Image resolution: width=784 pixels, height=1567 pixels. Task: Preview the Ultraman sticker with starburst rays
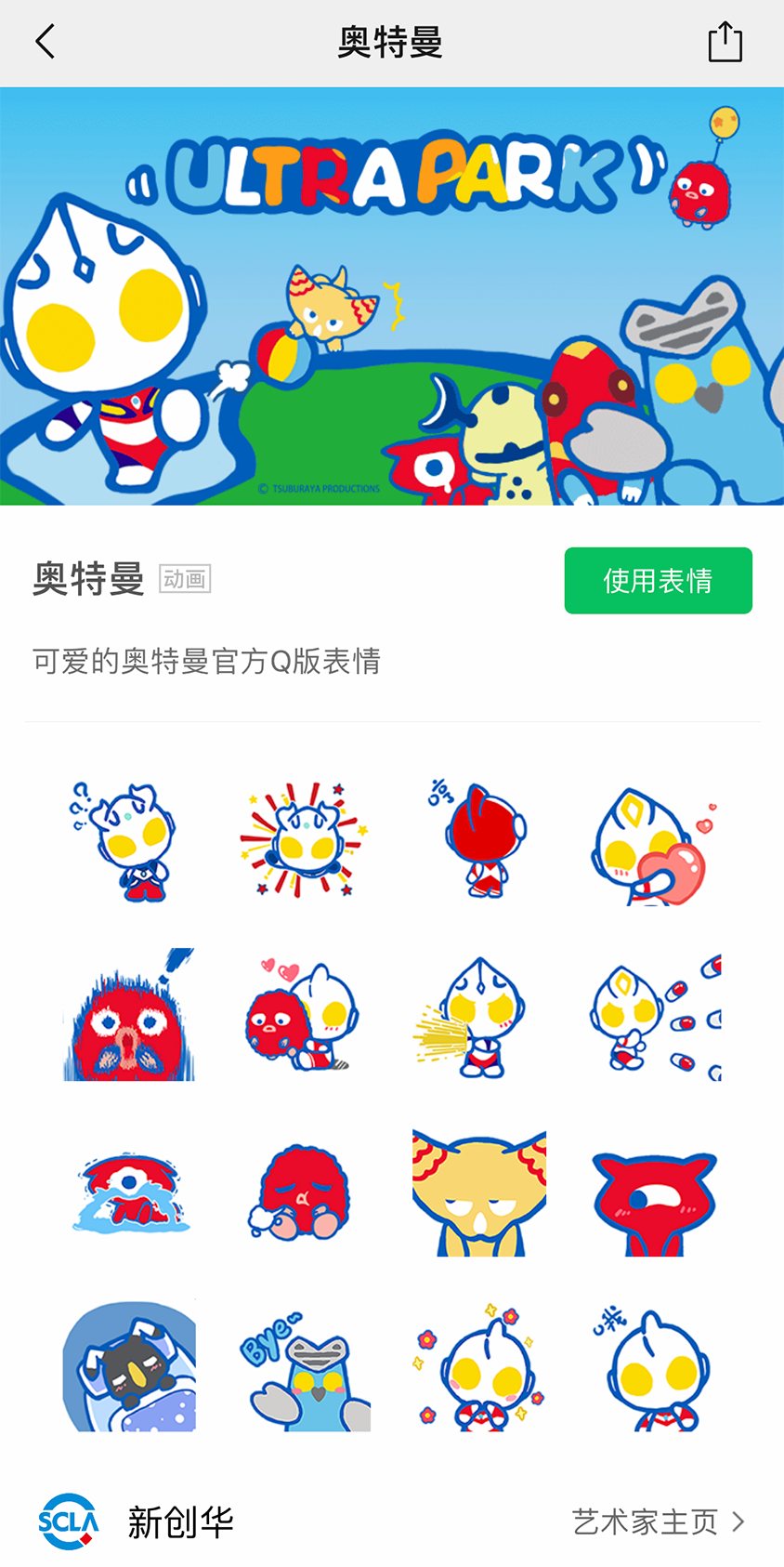tap(304, 841)
